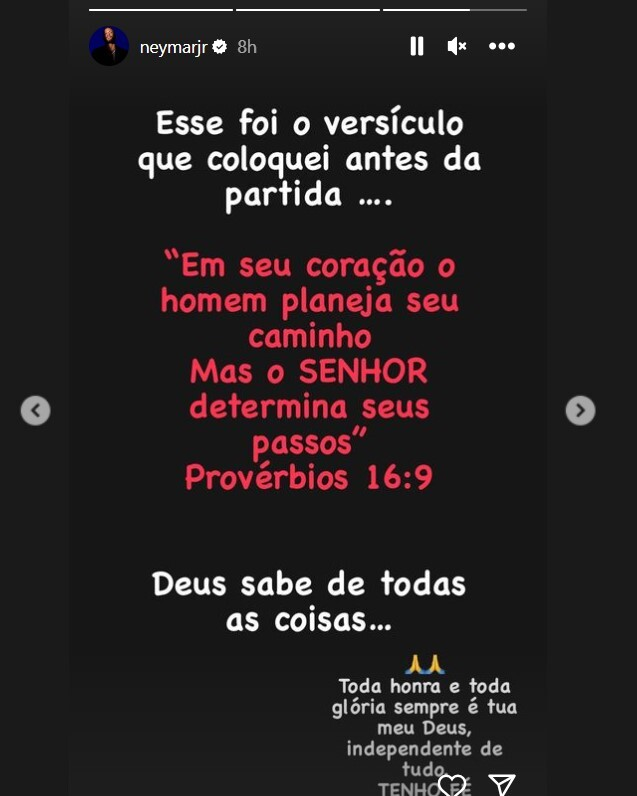Image resolution: width=637 pixels, height=796 pixels.
Task: Unmute the story sound
Action: click(457, 46)
